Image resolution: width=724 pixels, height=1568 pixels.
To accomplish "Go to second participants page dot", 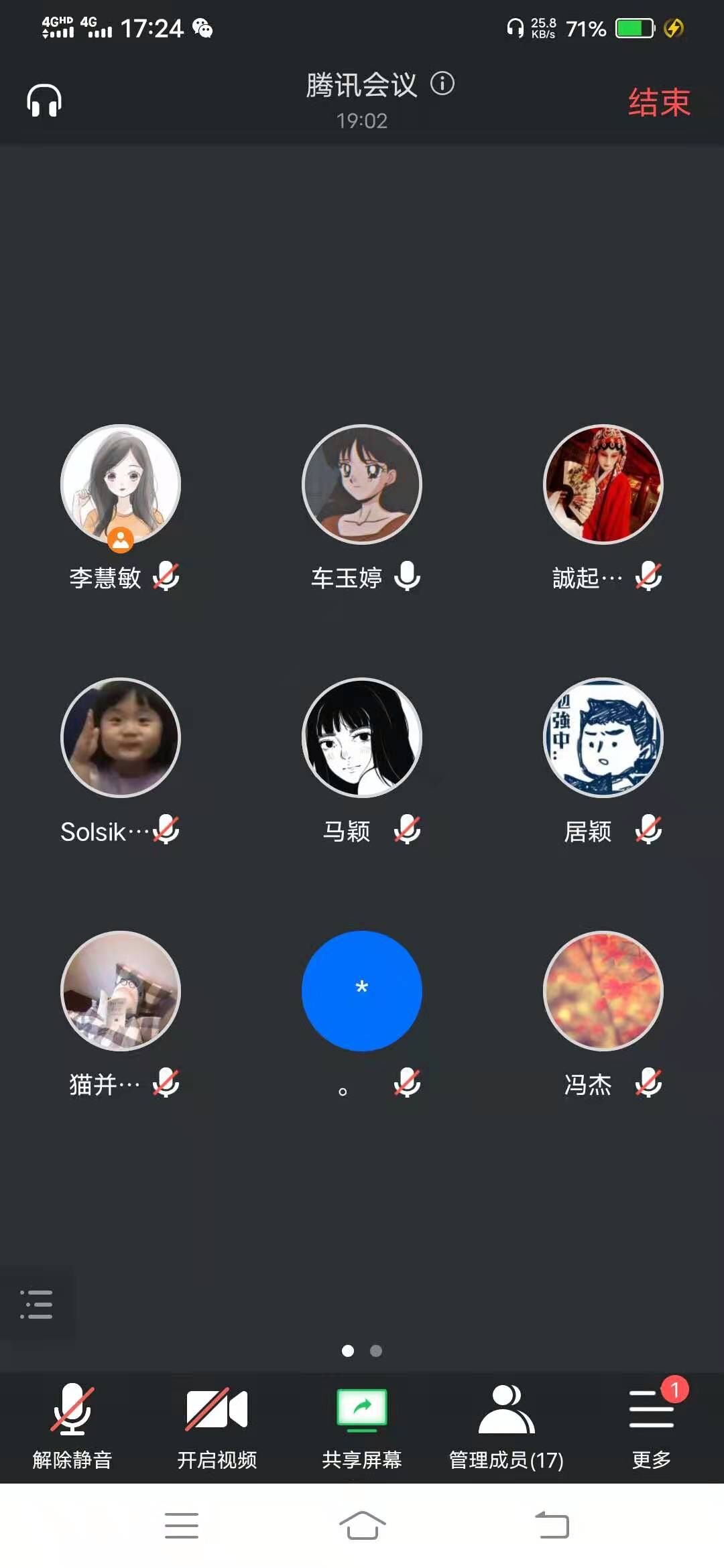I will [376, 1351].
